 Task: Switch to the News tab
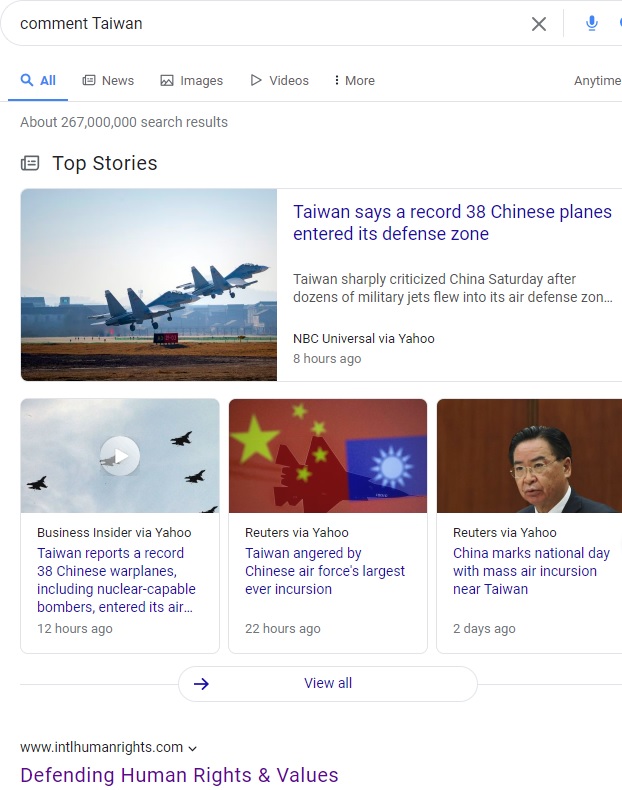(108, 81)
